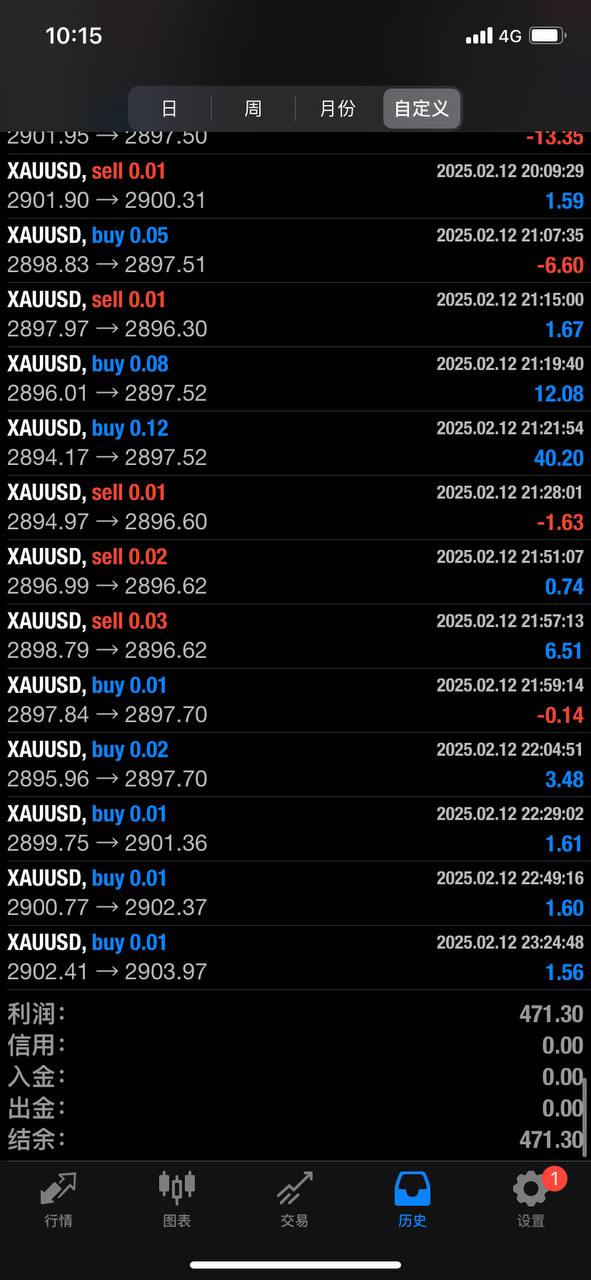Open the buy 0.02 trade at 22:04:51
Image resolution: width=591 pixels, height=1280 pixels.
[x=295, y=764]
